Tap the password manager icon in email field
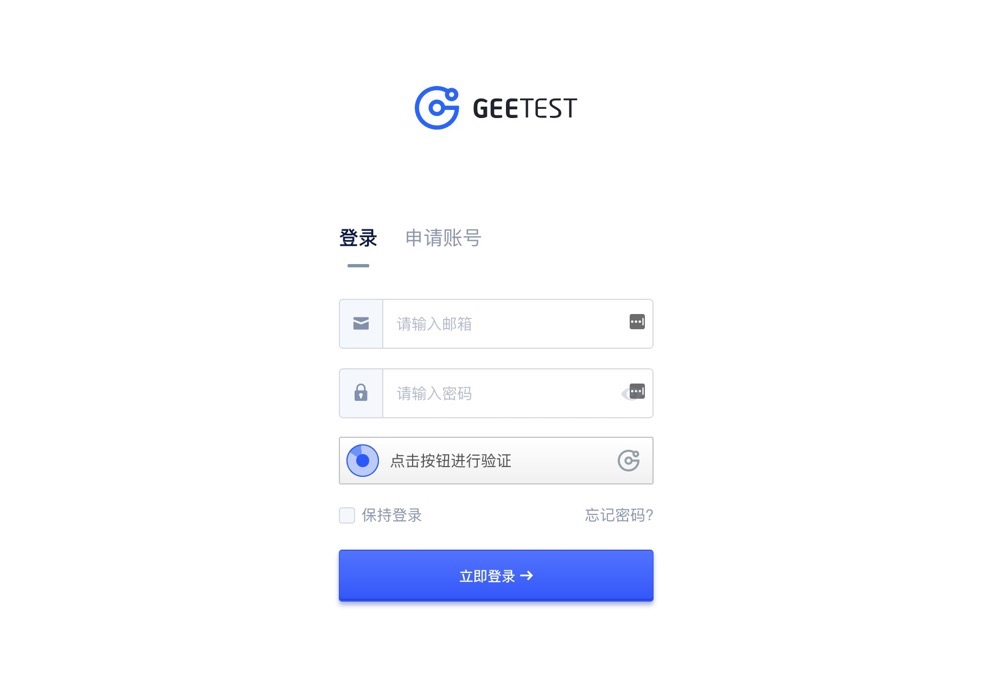Image resolution: width=1000 pixels, height=678 pixels. pos(637,322)
